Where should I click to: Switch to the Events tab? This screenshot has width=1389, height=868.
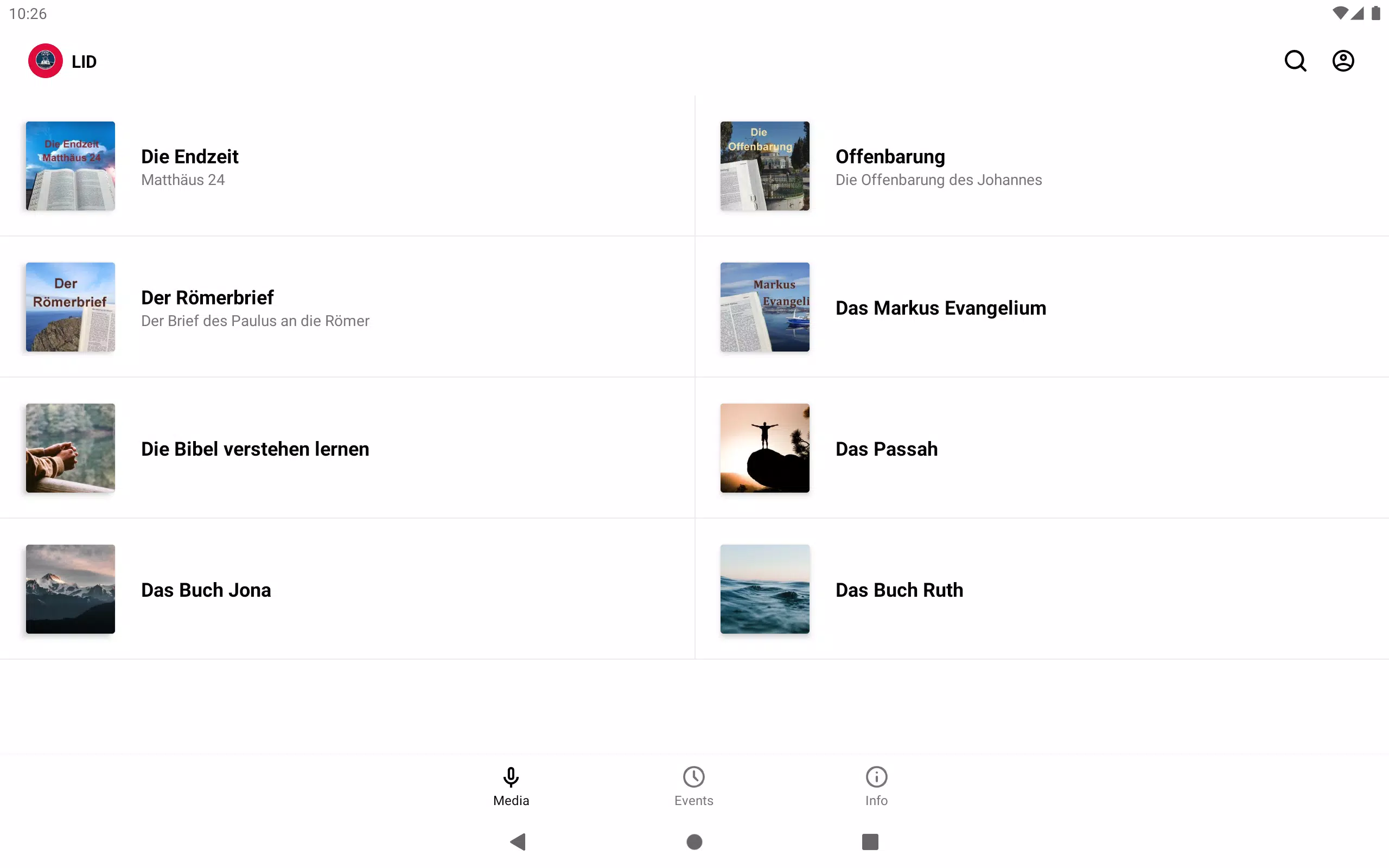click(x=694, y=787)
